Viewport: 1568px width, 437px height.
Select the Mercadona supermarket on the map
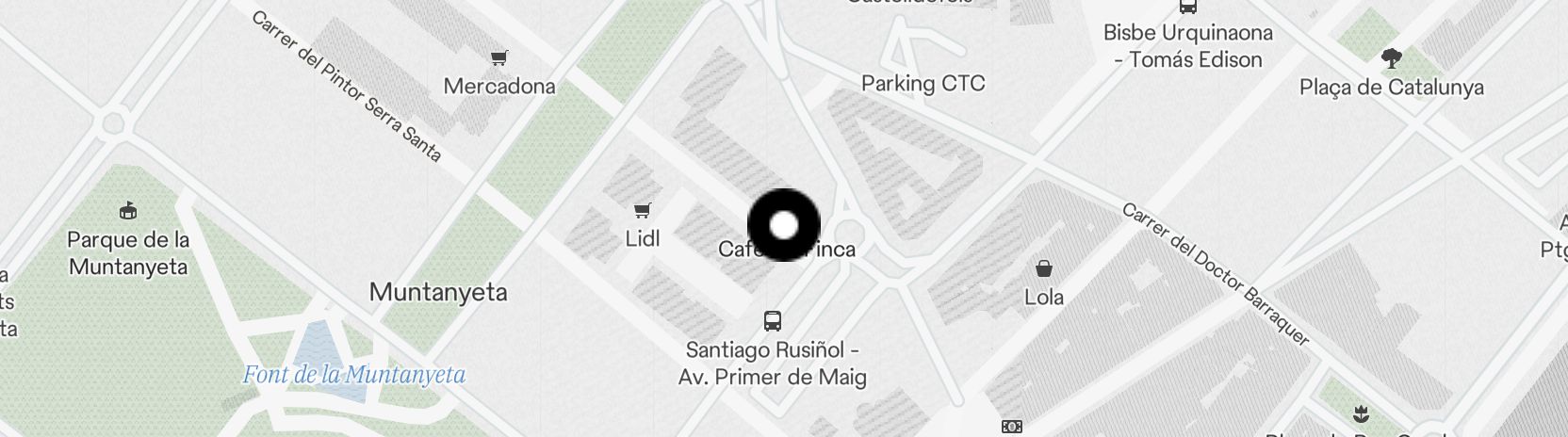(499, 59)
